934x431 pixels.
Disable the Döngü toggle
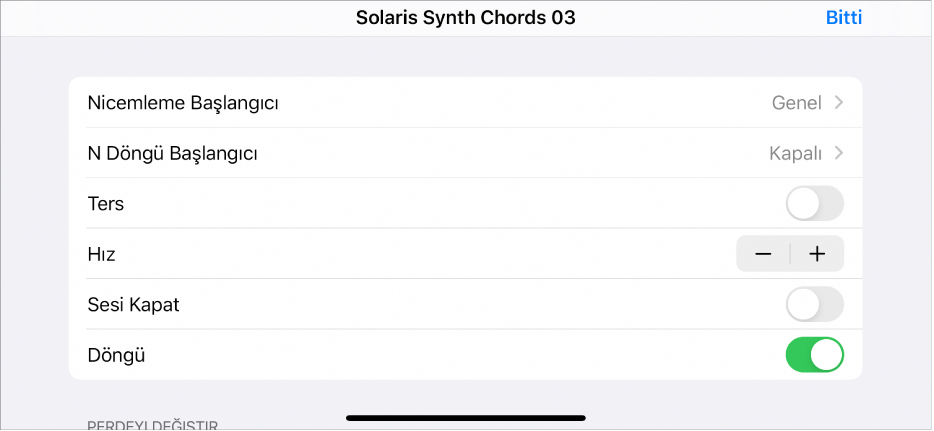click(814, 354)
